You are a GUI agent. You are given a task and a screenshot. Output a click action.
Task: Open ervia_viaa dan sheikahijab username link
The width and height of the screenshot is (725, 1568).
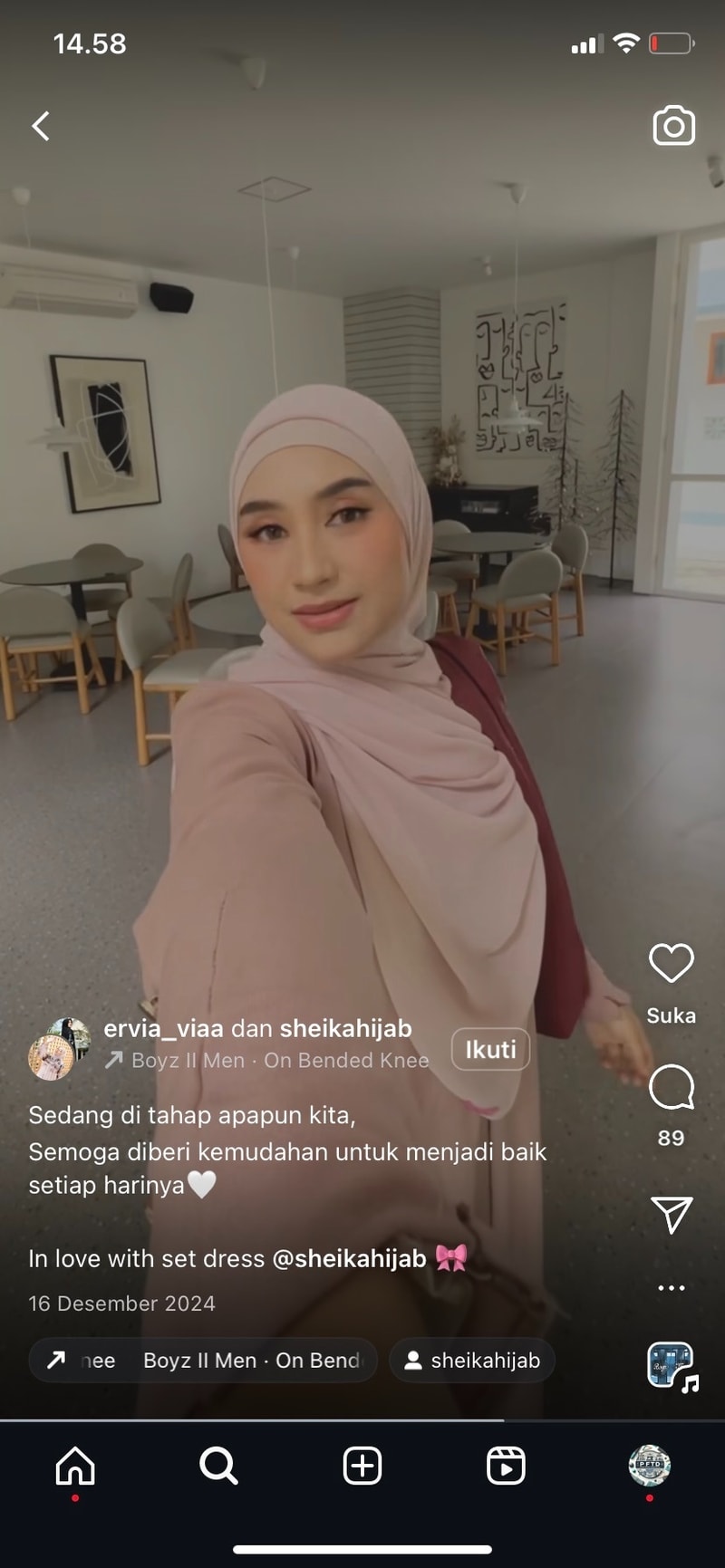click(257, 1028)
